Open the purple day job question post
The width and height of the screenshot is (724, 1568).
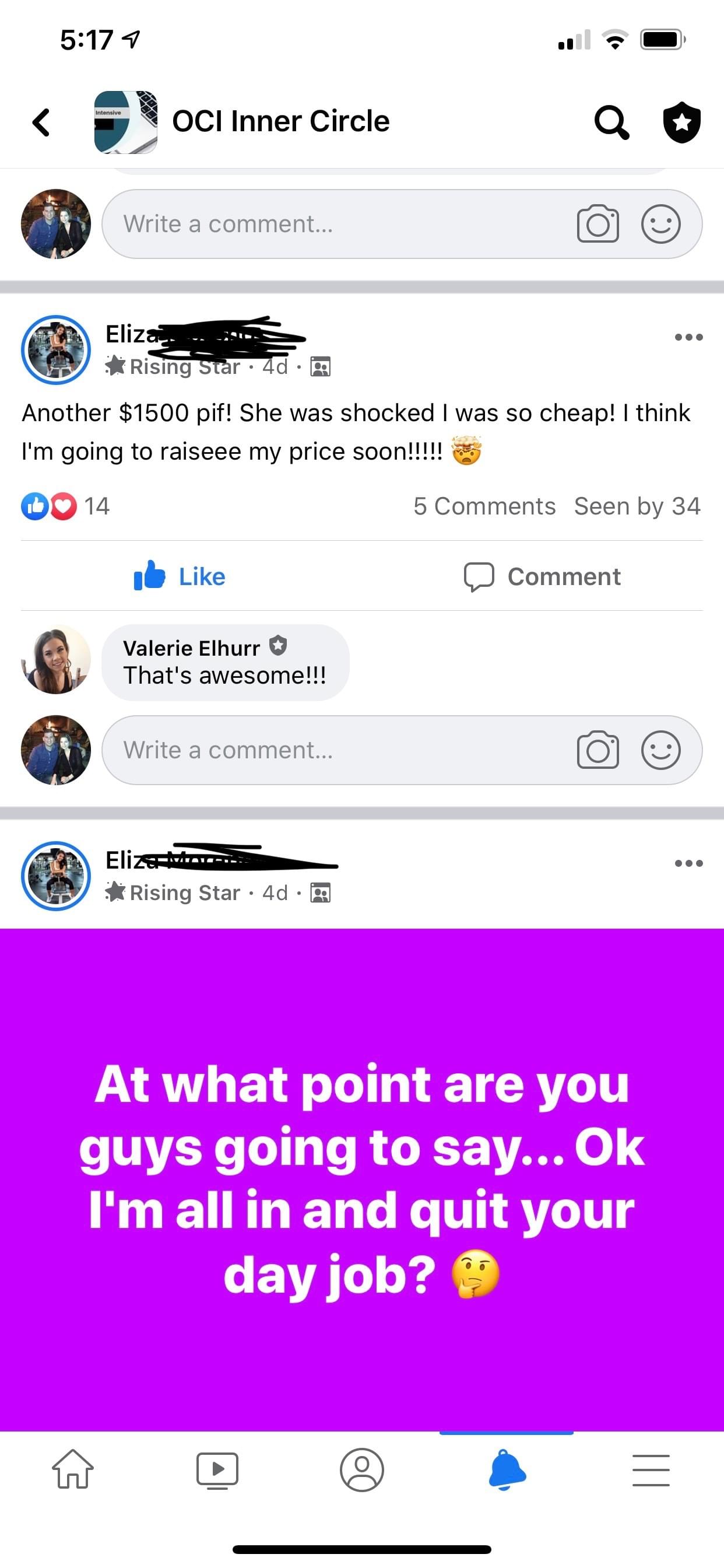coord(362,1178)
